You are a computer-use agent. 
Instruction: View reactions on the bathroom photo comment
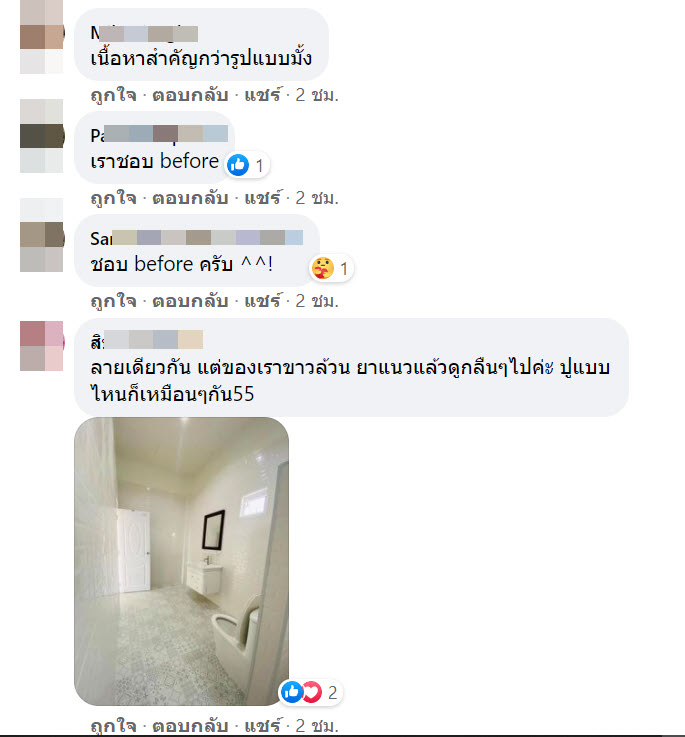pyautogui.click(x=311, y=692)
